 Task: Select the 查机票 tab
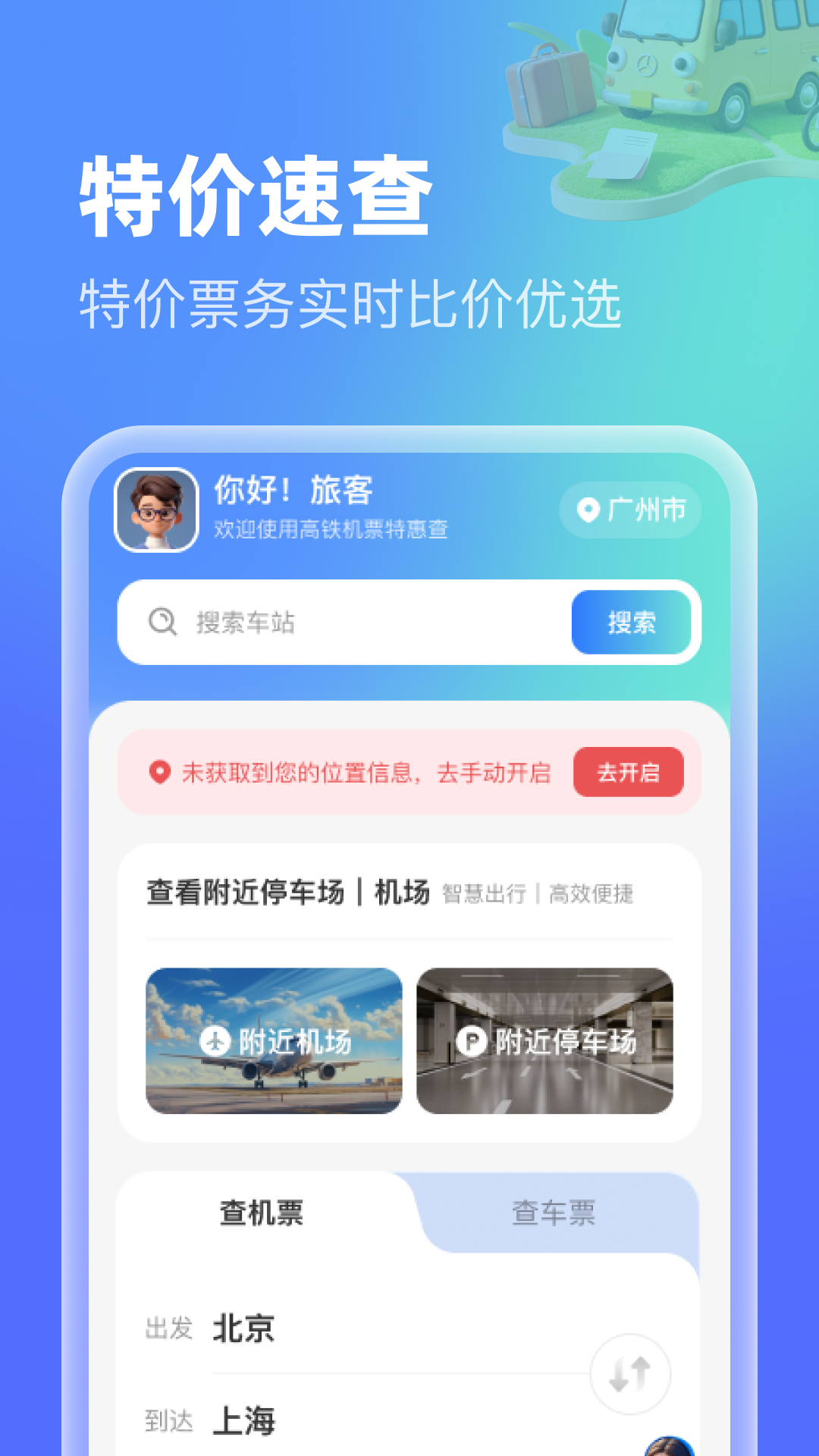pyautogui.click(x=262, y=1210)
